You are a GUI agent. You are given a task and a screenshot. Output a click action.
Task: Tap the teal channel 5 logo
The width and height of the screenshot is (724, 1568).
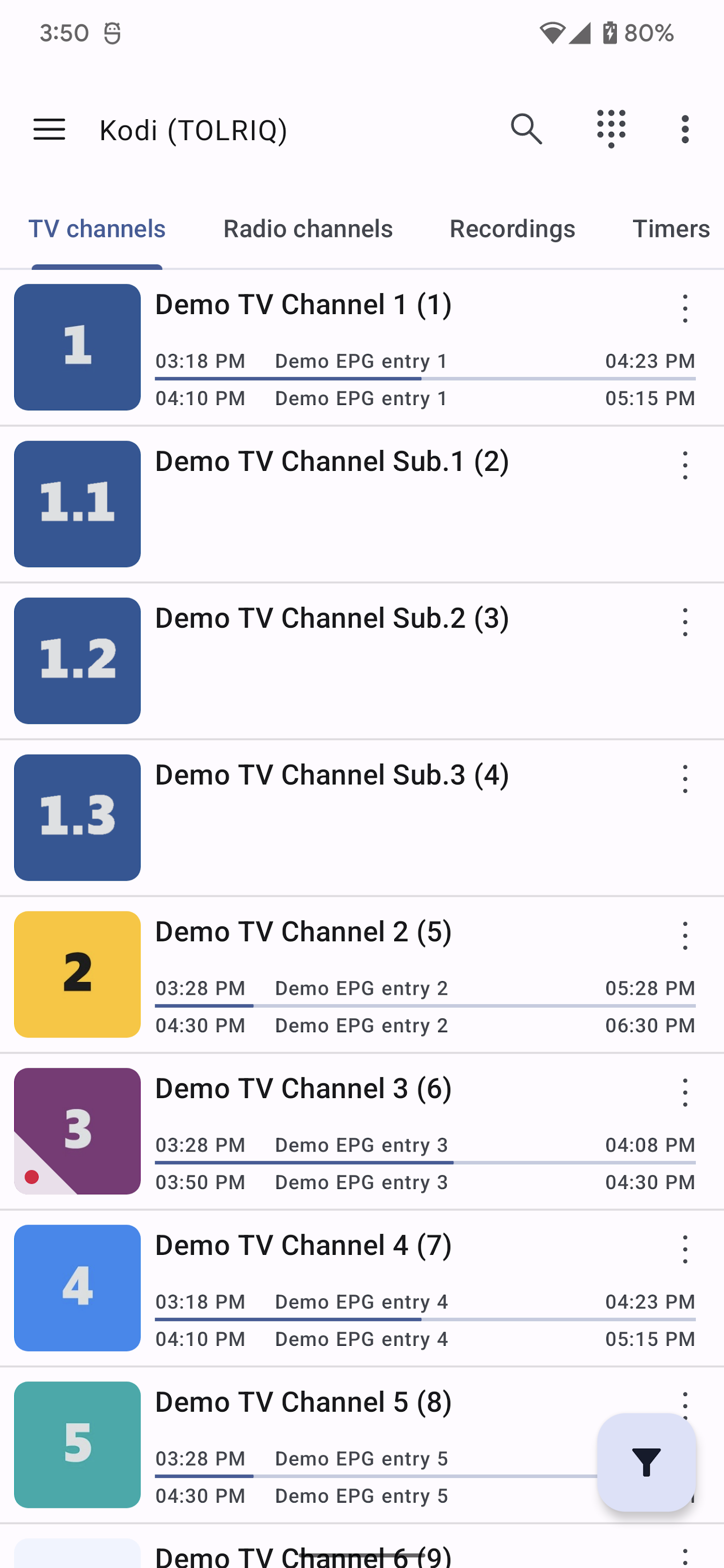[77, 1446]
